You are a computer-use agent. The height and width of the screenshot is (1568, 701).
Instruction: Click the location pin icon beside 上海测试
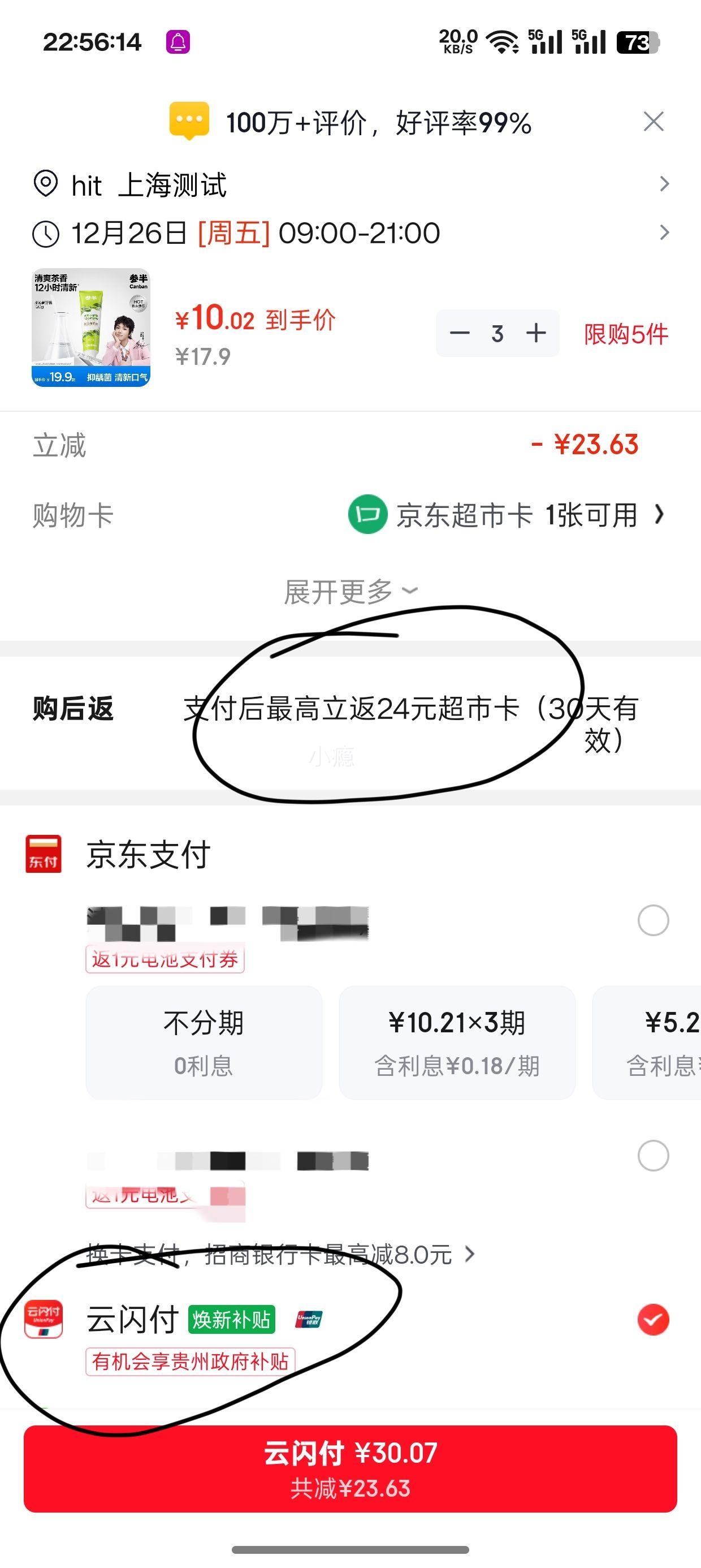click(46, 184)
